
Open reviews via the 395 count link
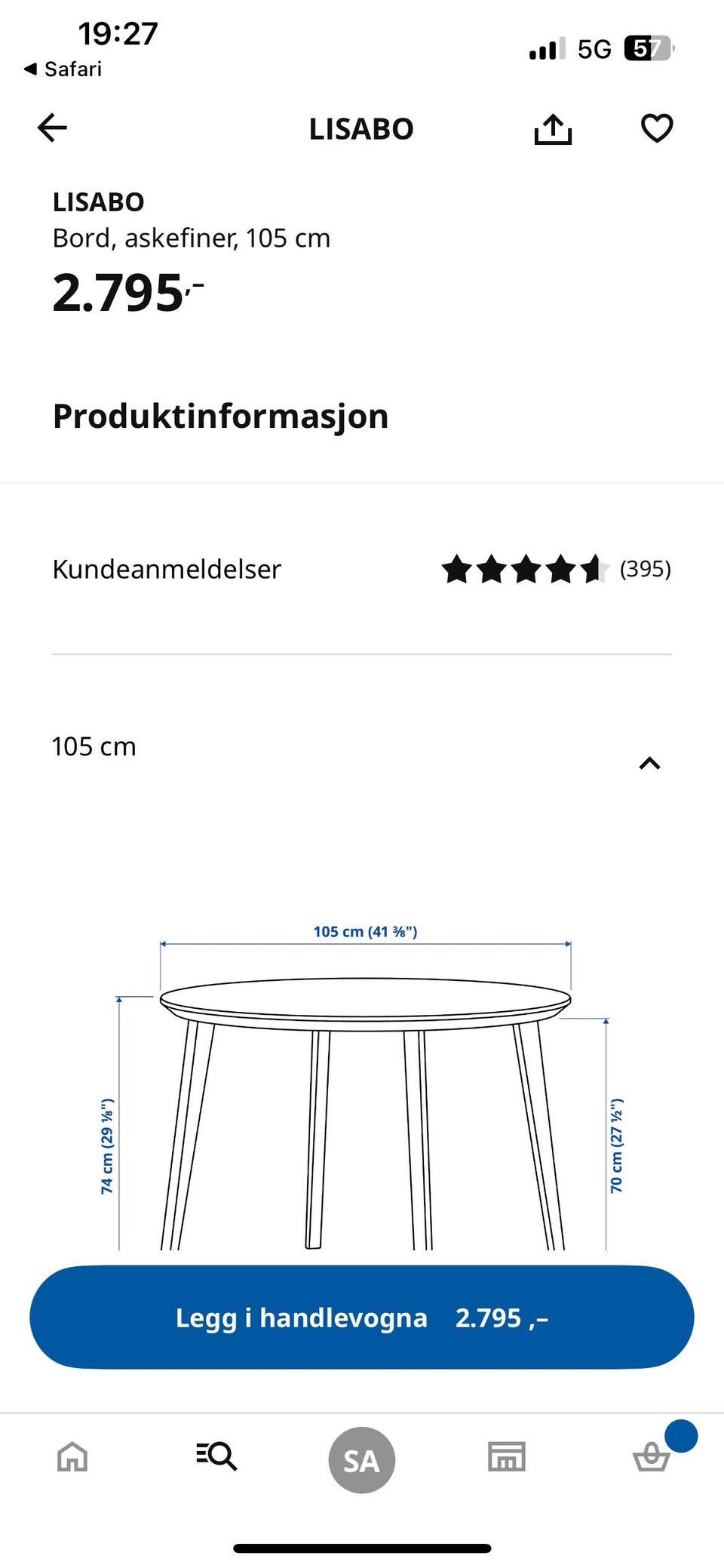pos(646,569)
